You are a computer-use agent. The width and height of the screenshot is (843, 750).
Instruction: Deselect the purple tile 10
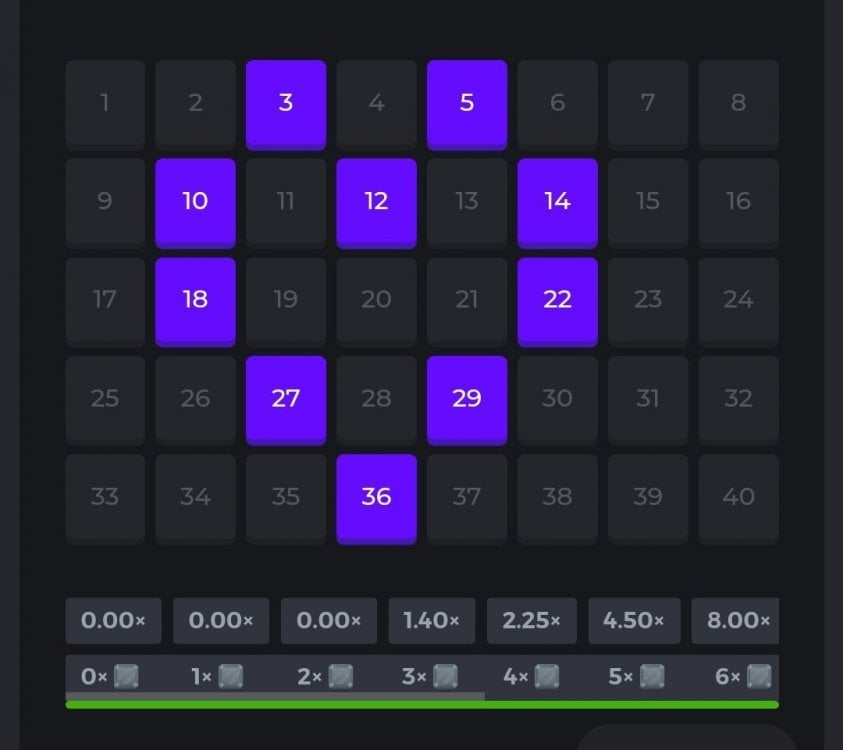point(195,201)
